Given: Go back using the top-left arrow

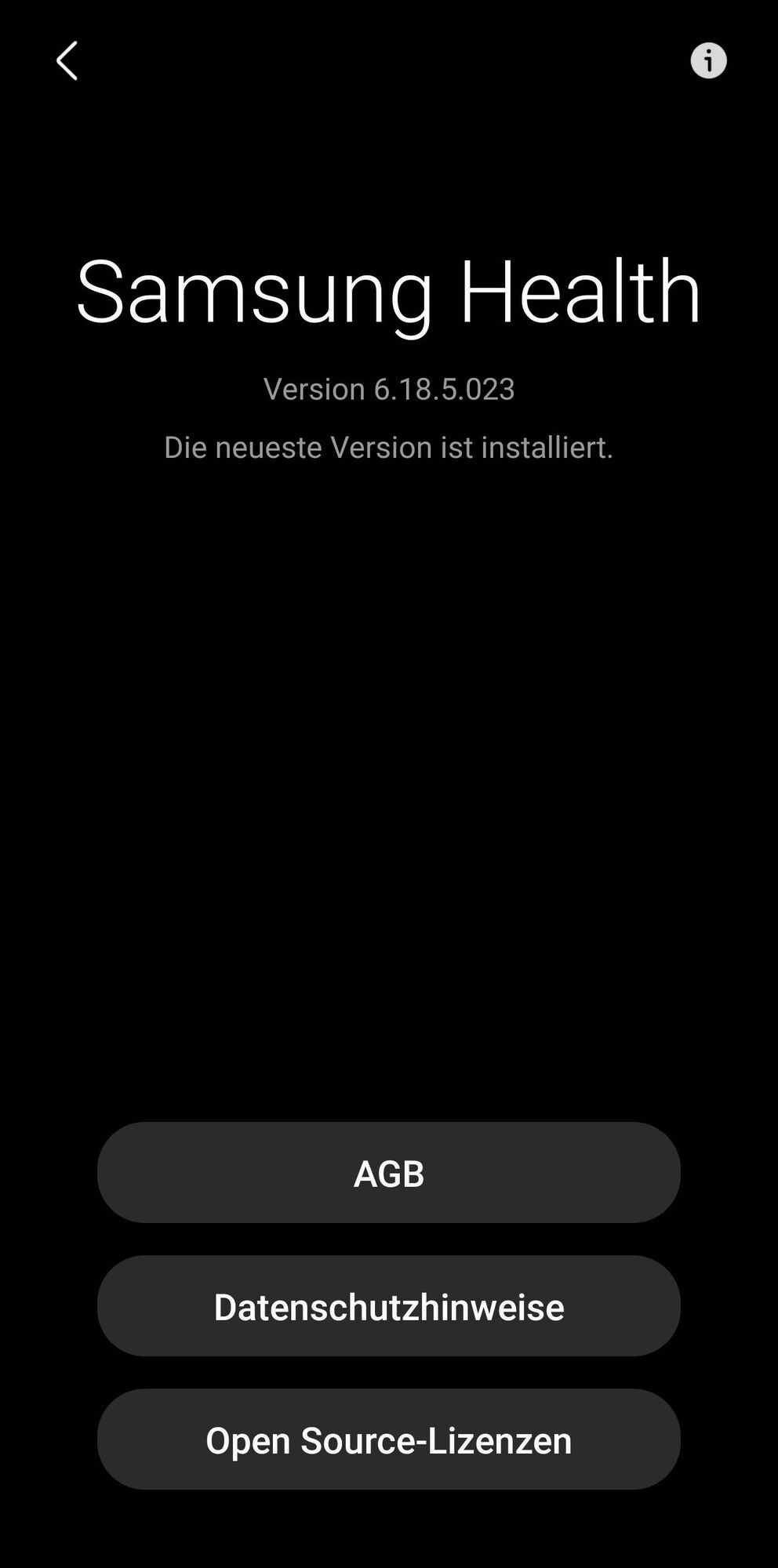Looking at the screenshot, I should click(x=67, y=61).
